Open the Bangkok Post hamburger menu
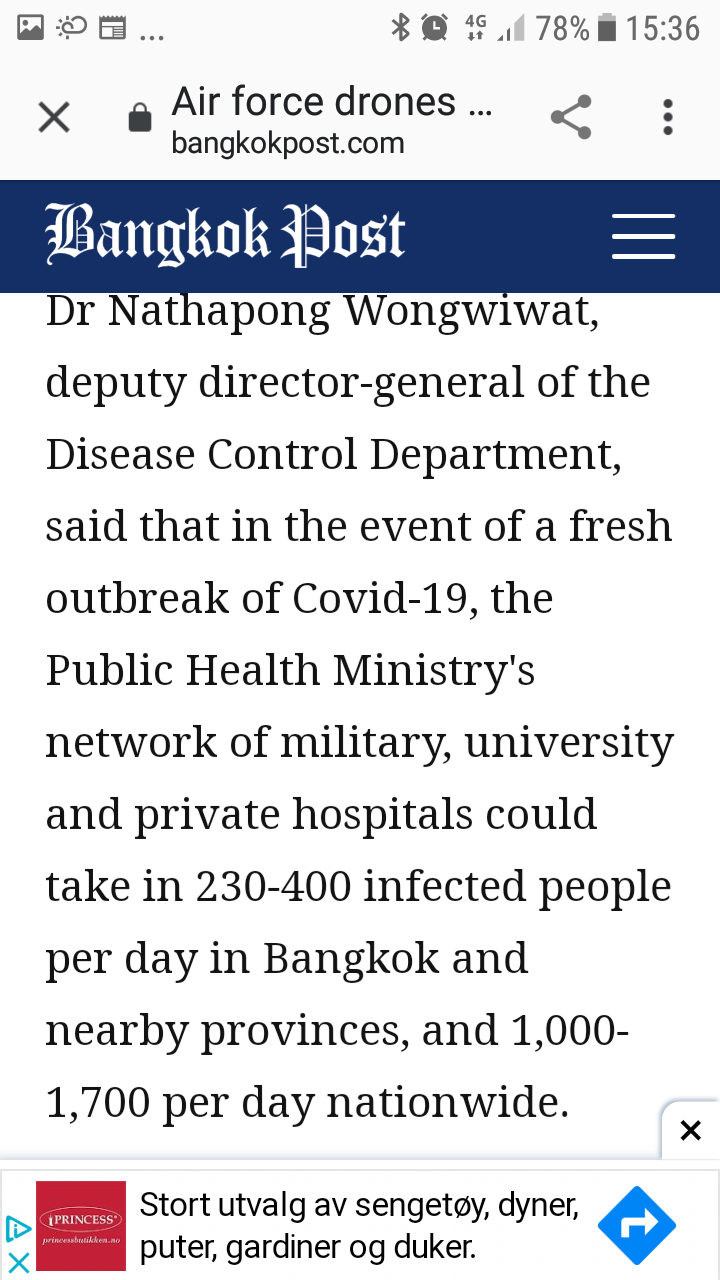This screenshot has height=1280, width=720. pos(643,237)
